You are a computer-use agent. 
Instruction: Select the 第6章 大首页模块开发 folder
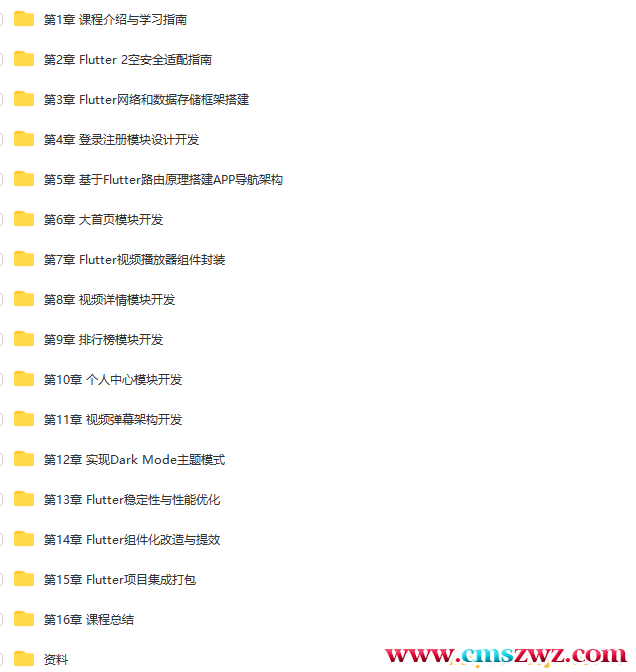(x=103, y=219)
